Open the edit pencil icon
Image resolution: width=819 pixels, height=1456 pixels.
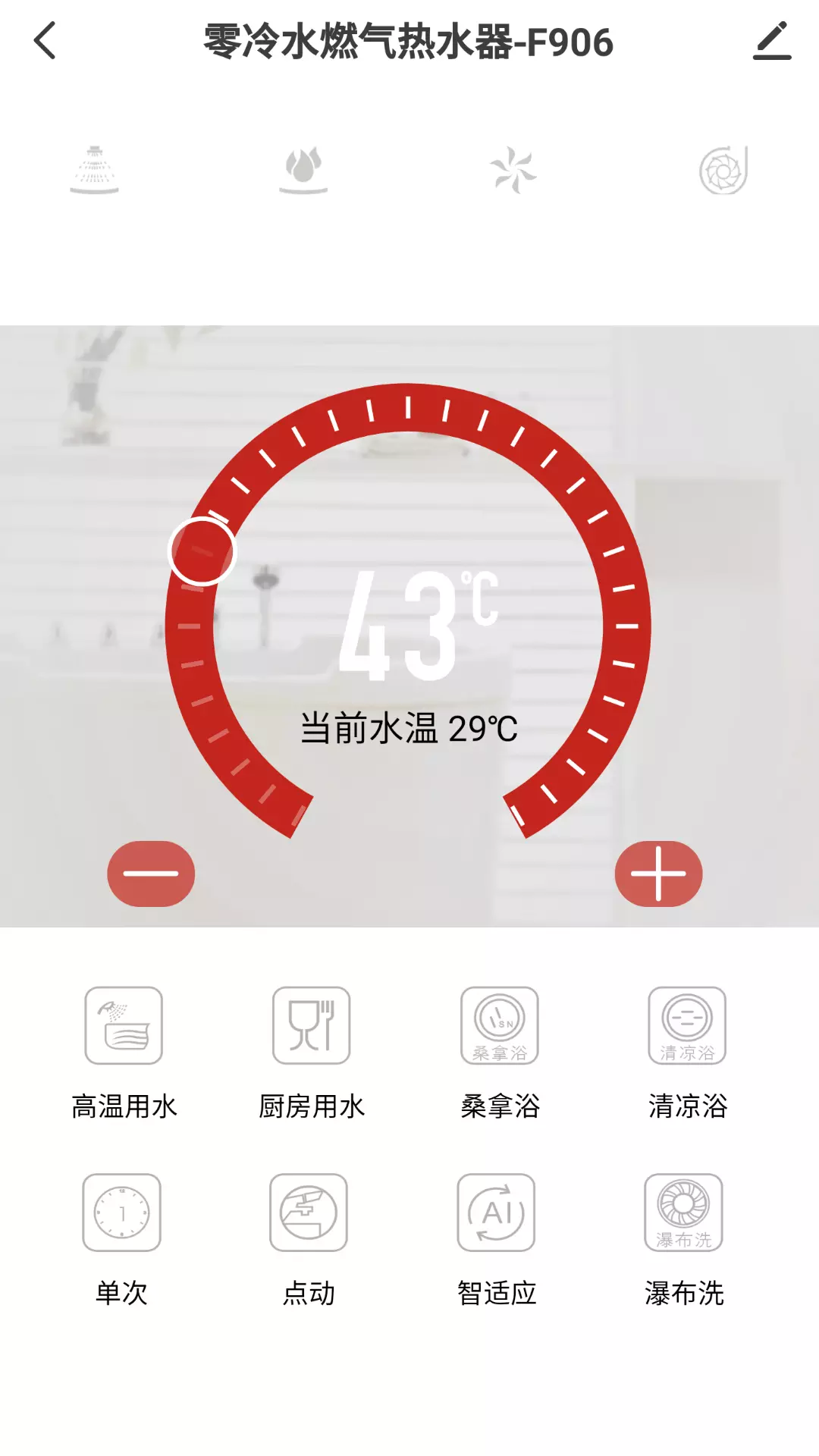pyautogui.click(x=772, y=41)
